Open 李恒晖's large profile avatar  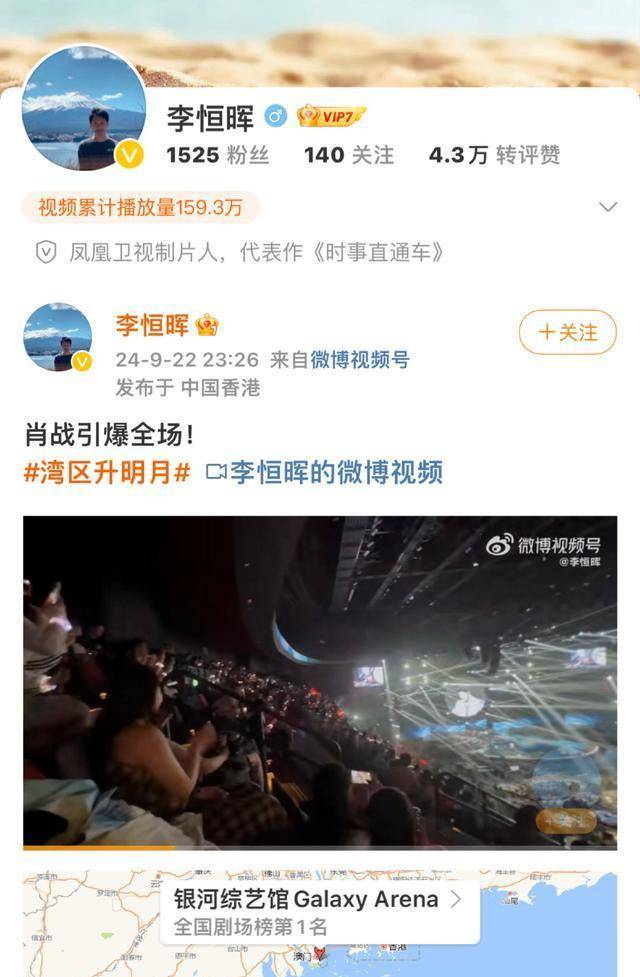coord(84,108)
